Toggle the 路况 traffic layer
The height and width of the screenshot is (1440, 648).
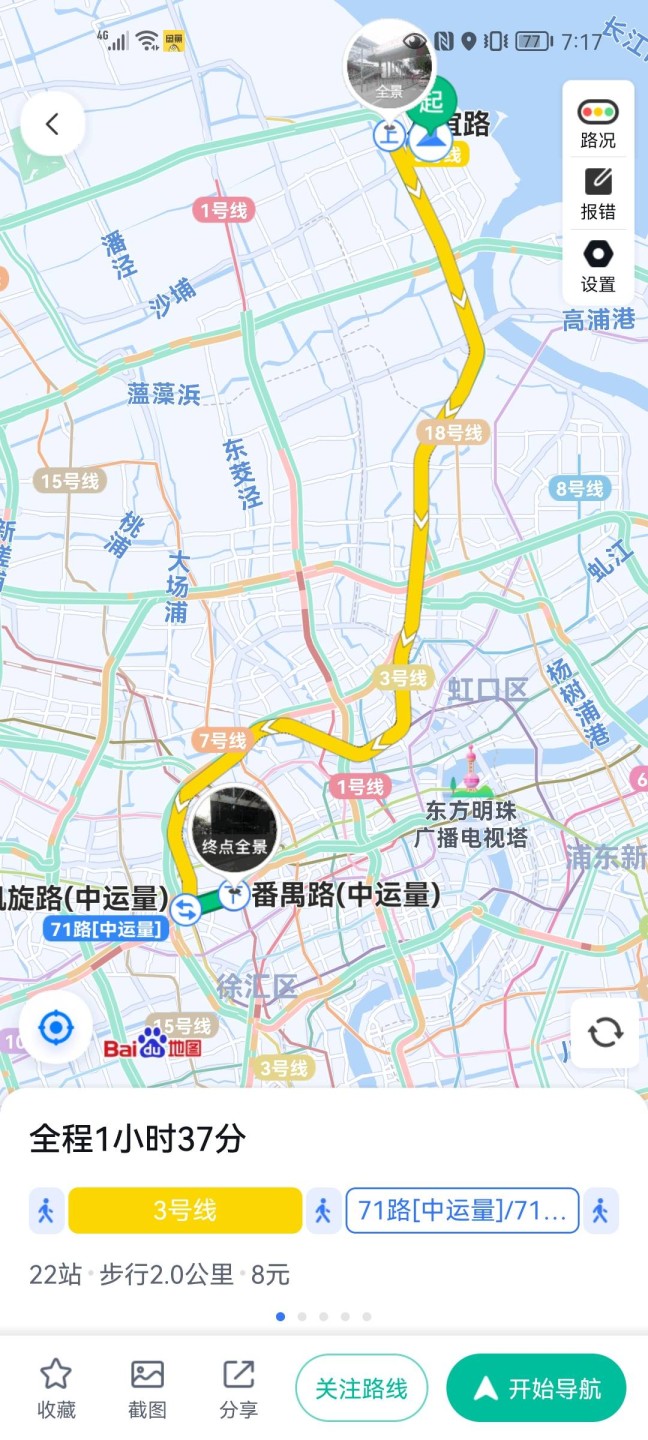pyautogui.click(x=598, y=122)
